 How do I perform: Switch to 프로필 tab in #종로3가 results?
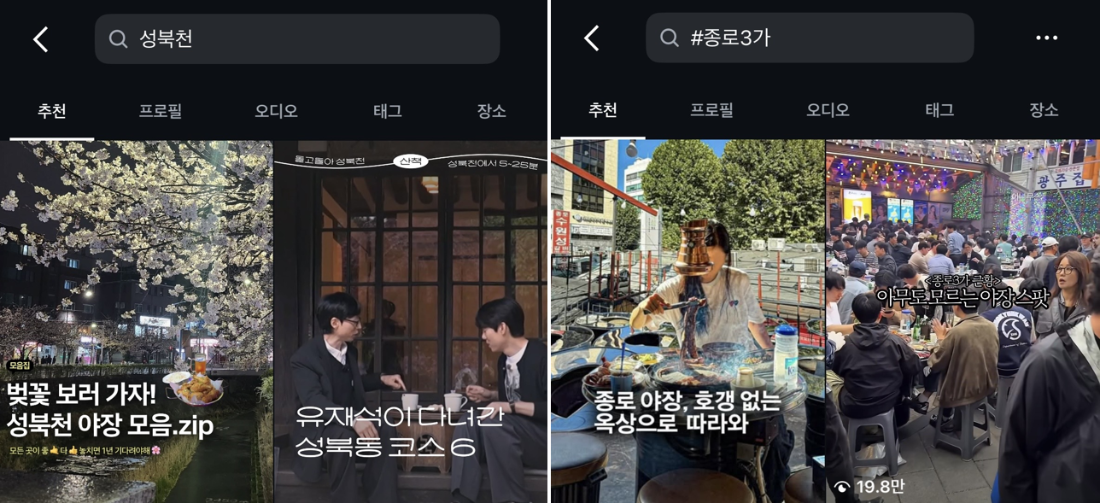click(711, 110)
